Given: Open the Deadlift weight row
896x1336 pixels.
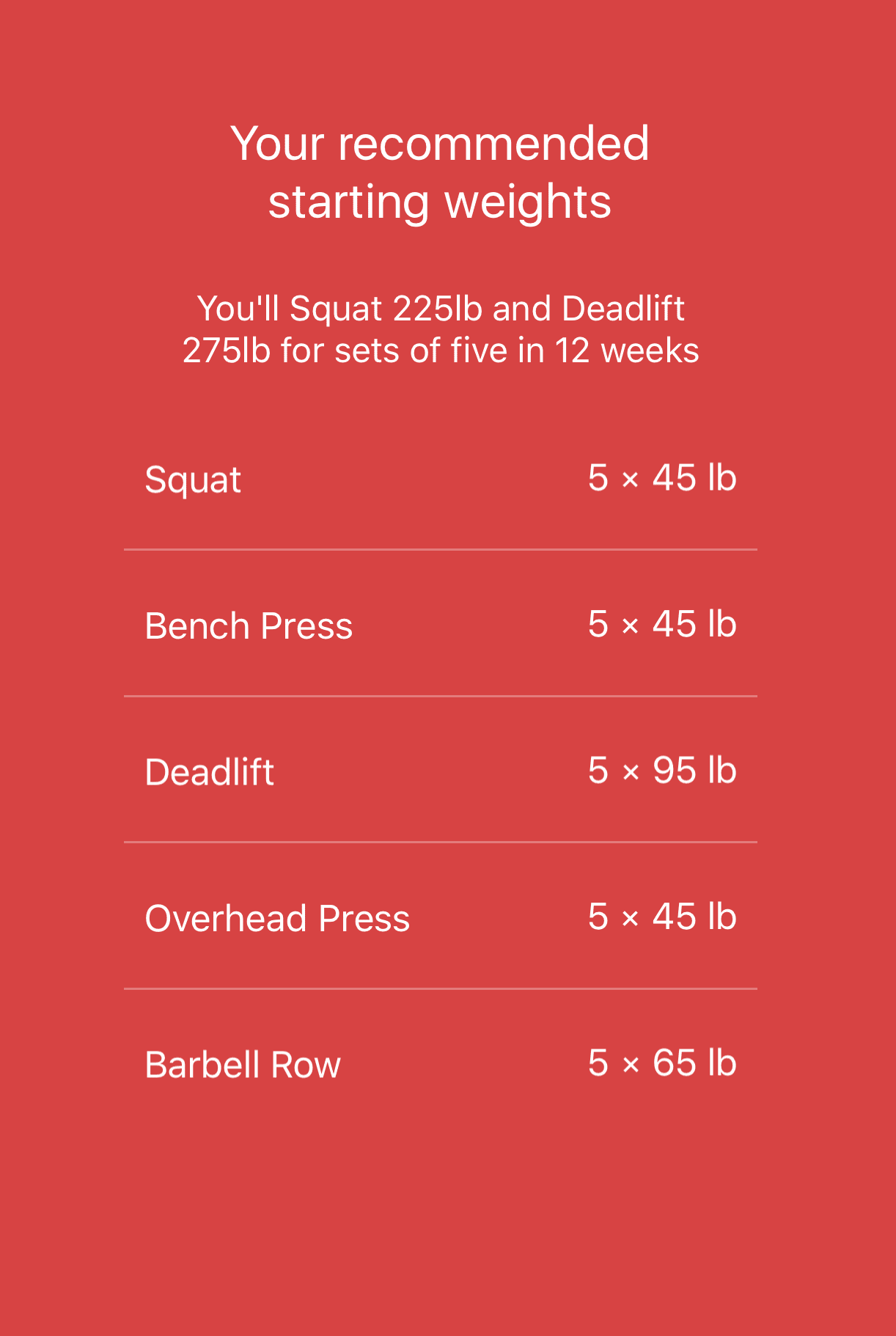Looking at the screenshot, I should (x=440, y=771).
